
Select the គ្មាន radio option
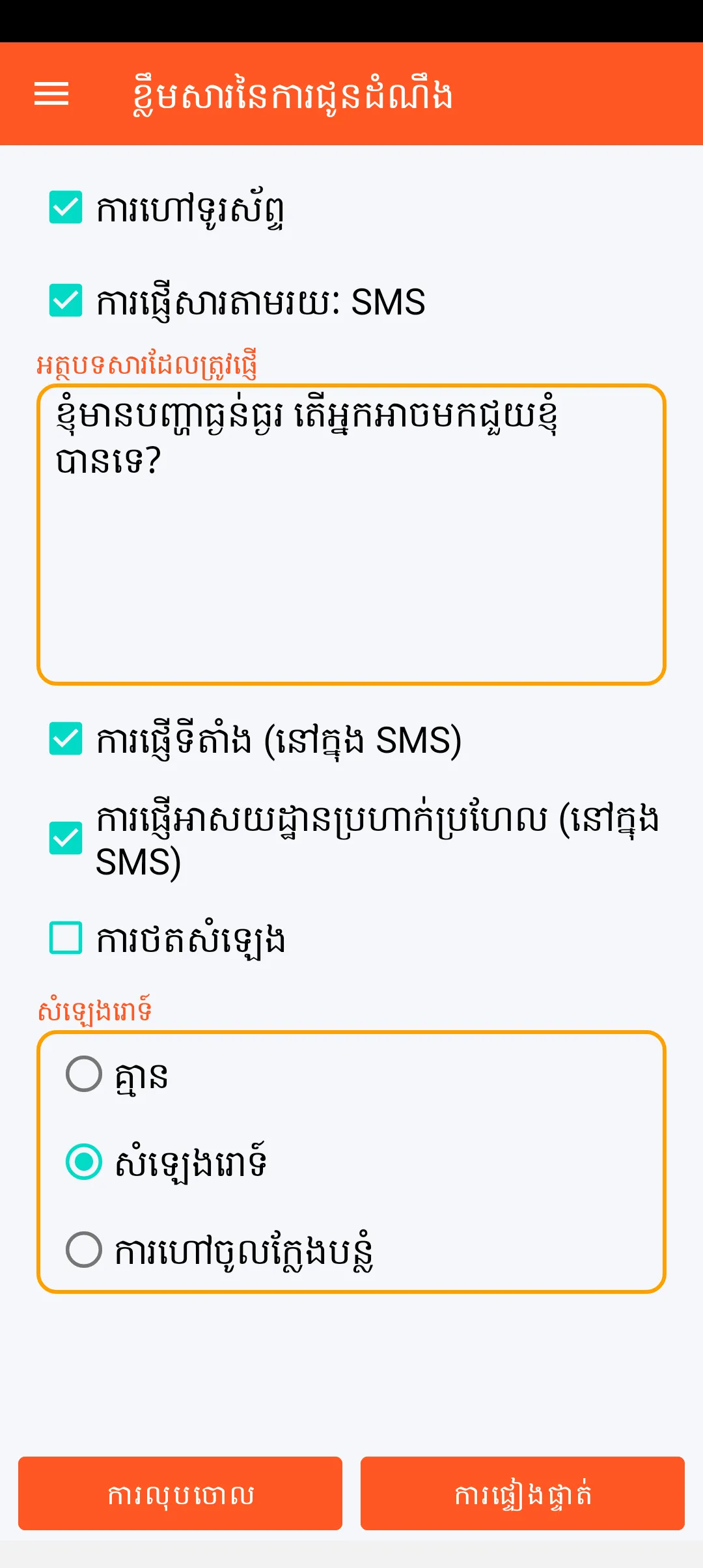click(x=84, y=1074)
